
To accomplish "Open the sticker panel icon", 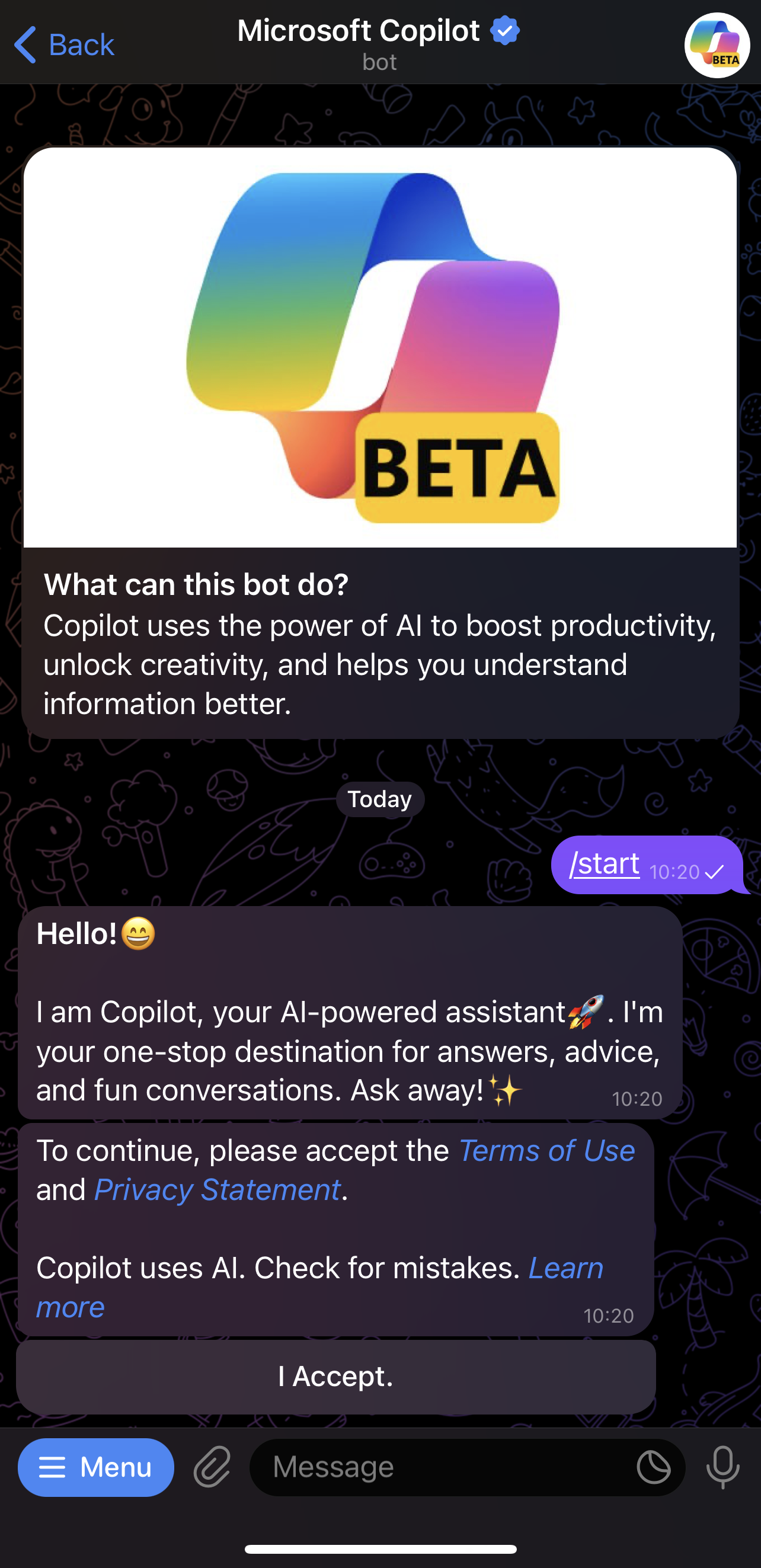I will tap(653, 1468).
